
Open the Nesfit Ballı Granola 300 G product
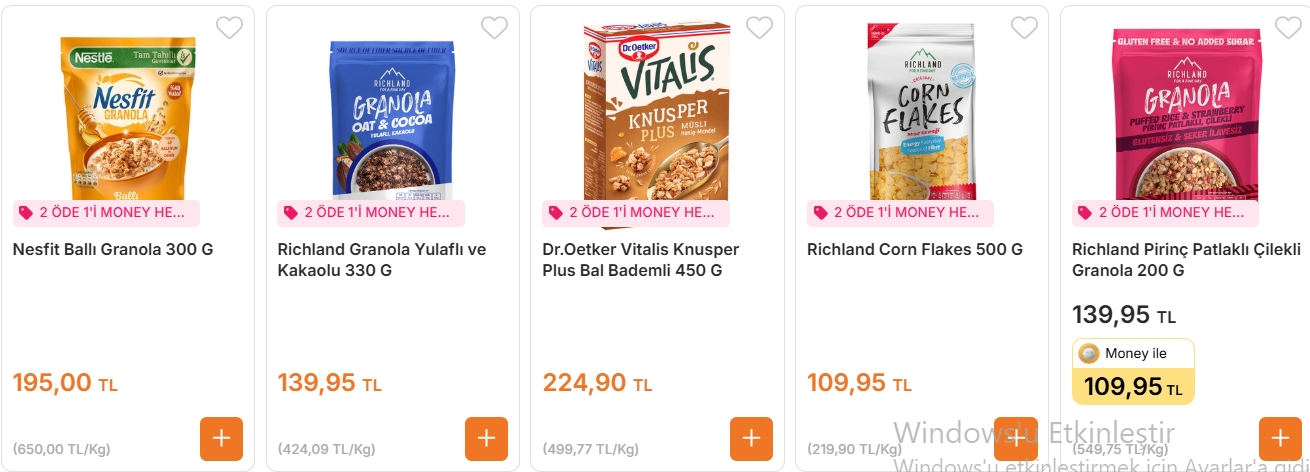pos(113,249)
